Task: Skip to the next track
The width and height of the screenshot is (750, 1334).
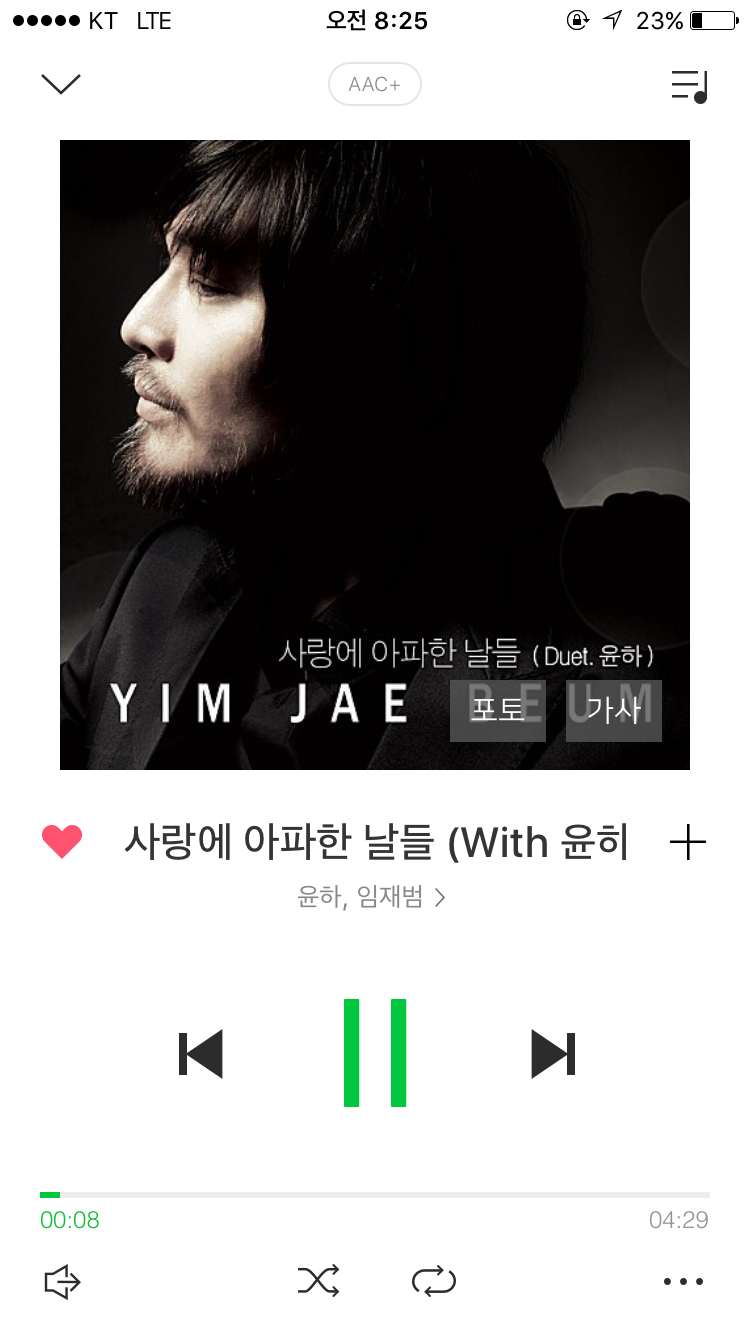Action: [552, 1054]
